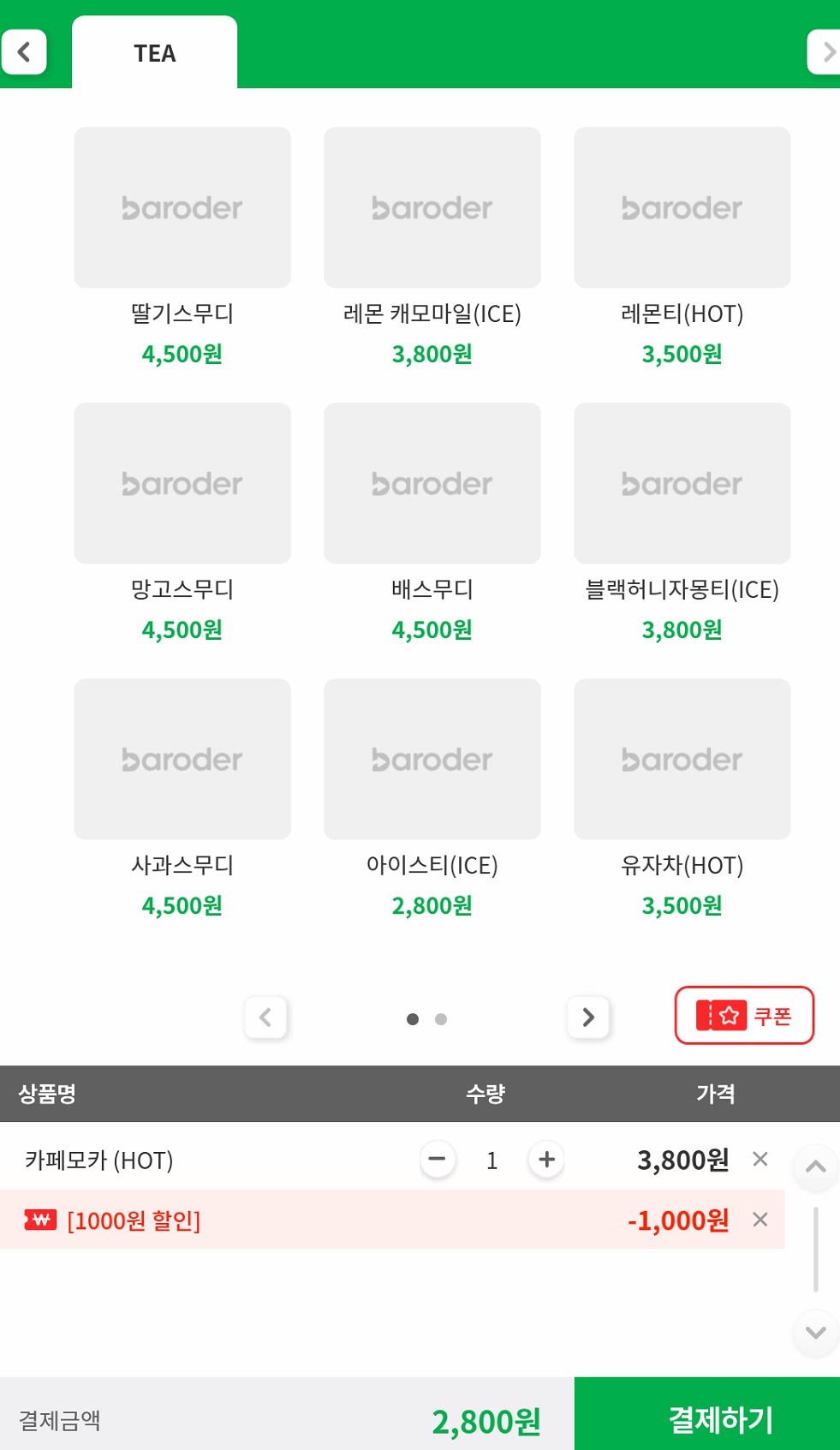840x1450 pixels.
Task: Select 유자차(HOT) from the menu
Action: [682, 760]
